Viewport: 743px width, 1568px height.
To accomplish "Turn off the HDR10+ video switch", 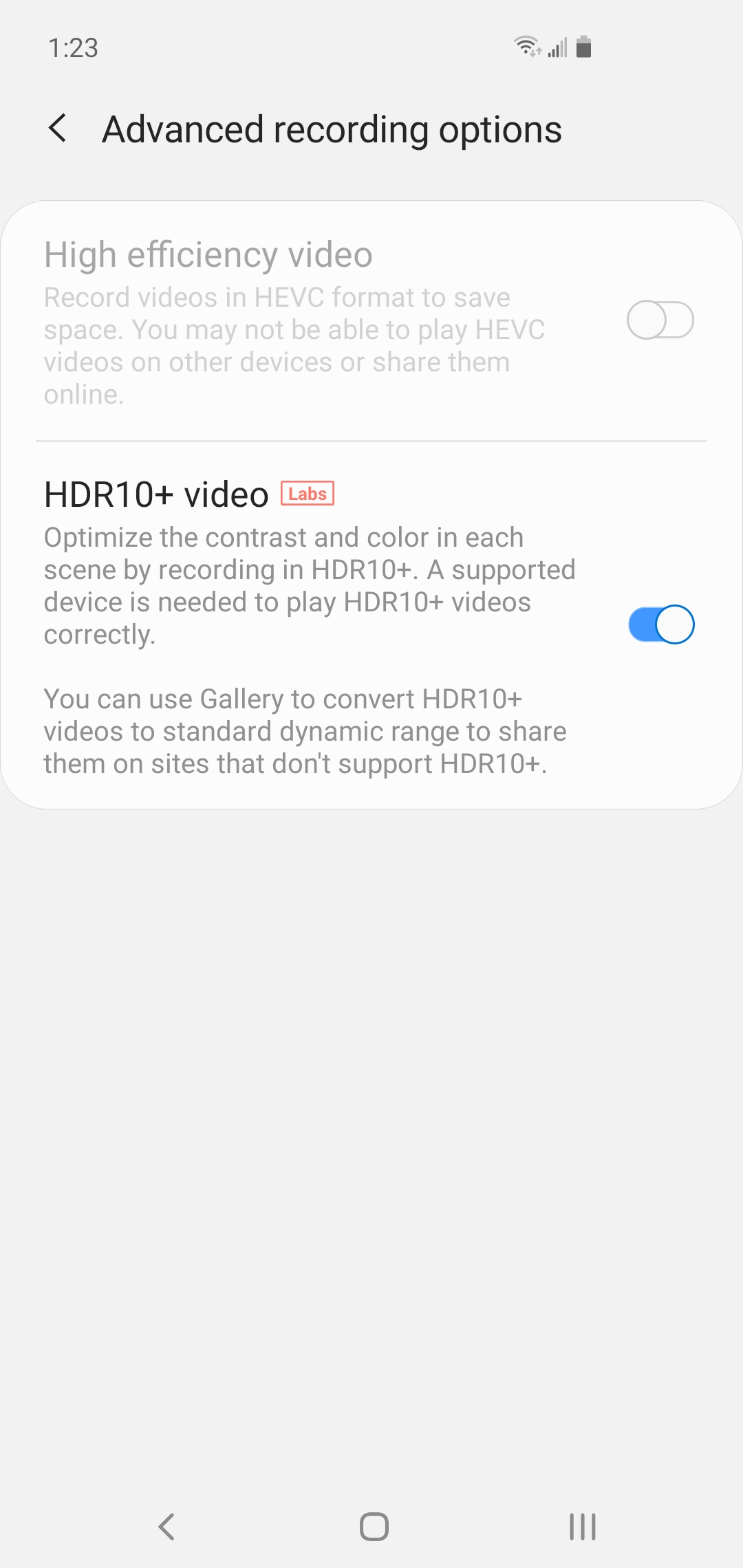I will click(x=661, y=624).
